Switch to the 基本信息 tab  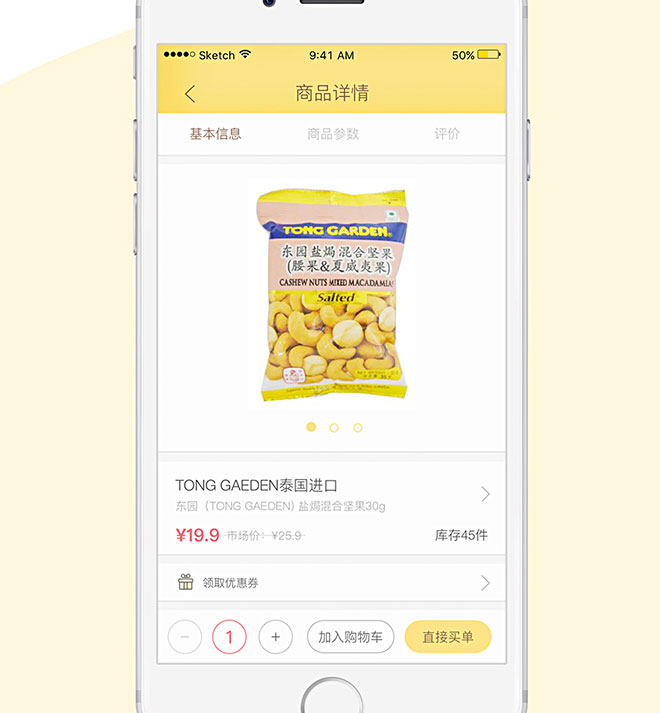coord(215,134)
